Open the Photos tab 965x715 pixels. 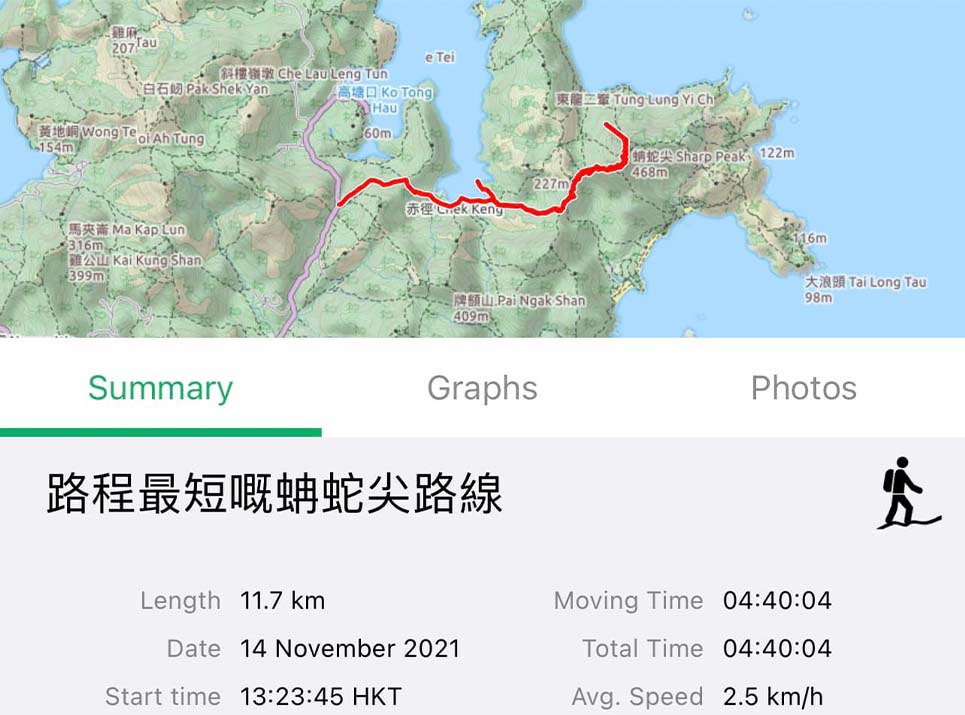point(803,388)
